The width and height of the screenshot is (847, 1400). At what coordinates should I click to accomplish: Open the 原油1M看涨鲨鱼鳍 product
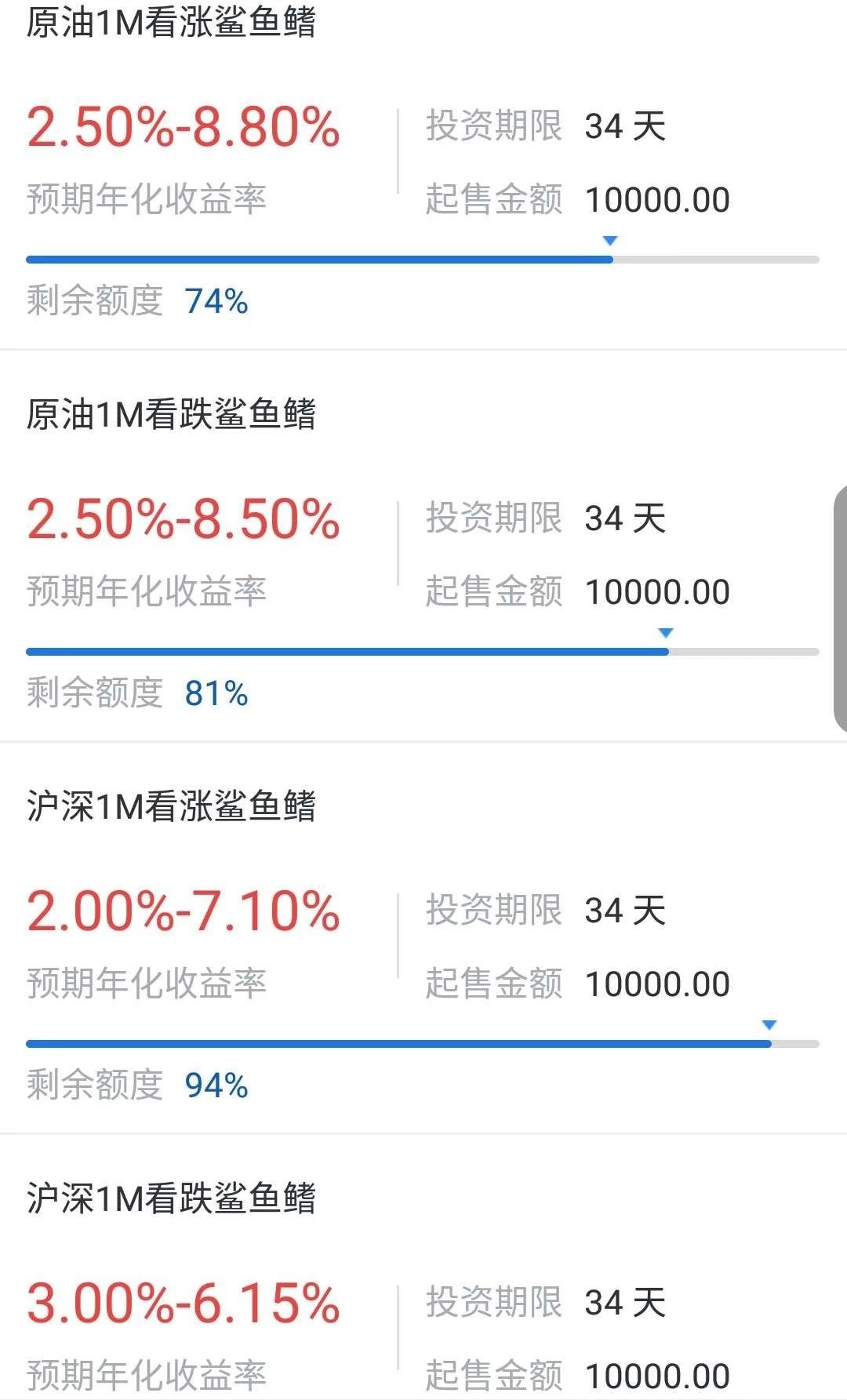tap(423, 174)
